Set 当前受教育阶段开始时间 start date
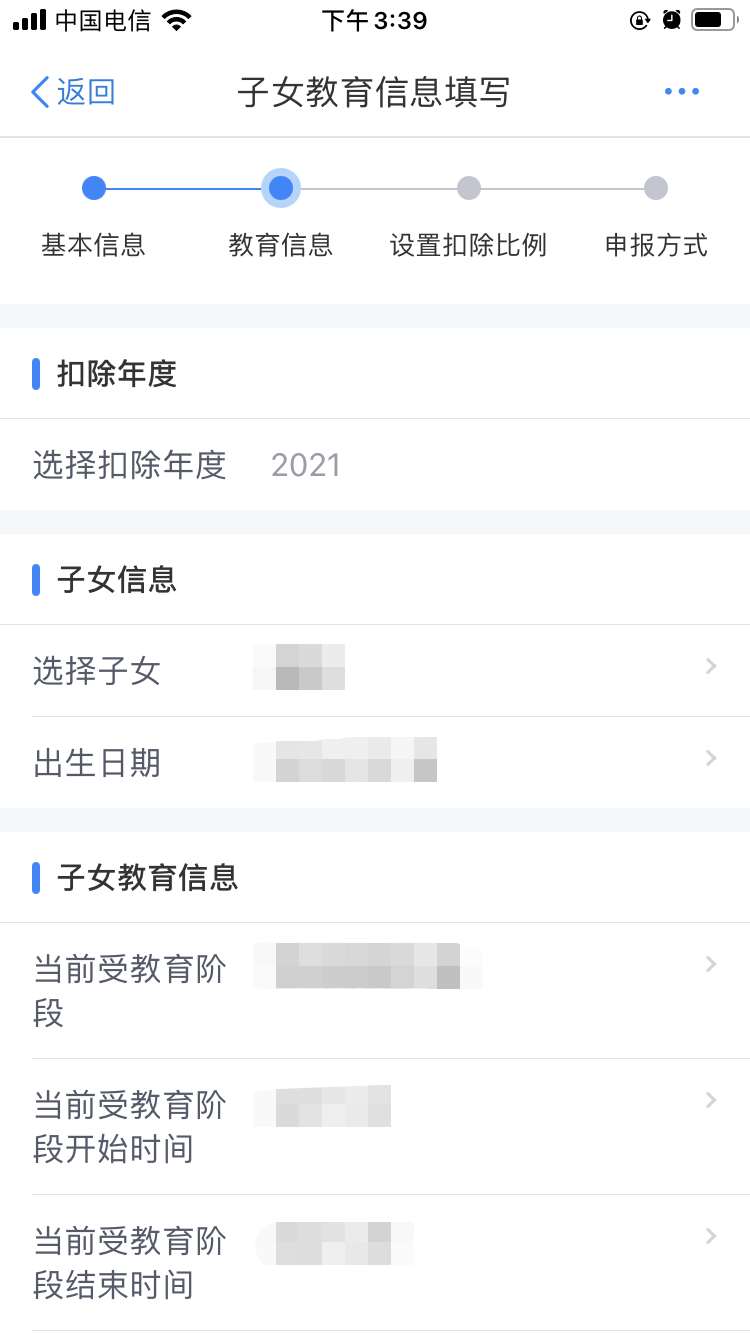 375,1127
